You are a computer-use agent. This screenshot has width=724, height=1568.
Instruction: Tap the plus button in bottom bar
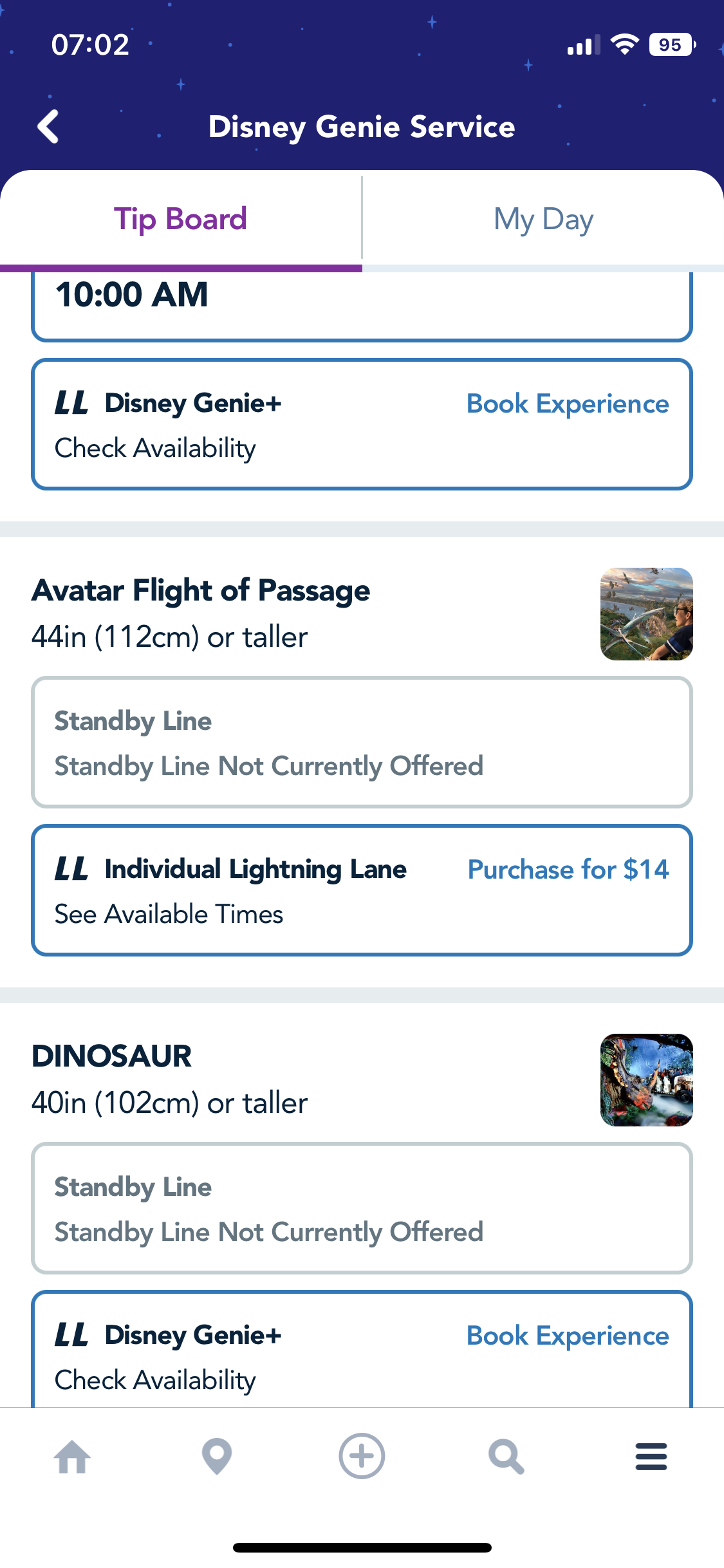[x=362, y=1457]
